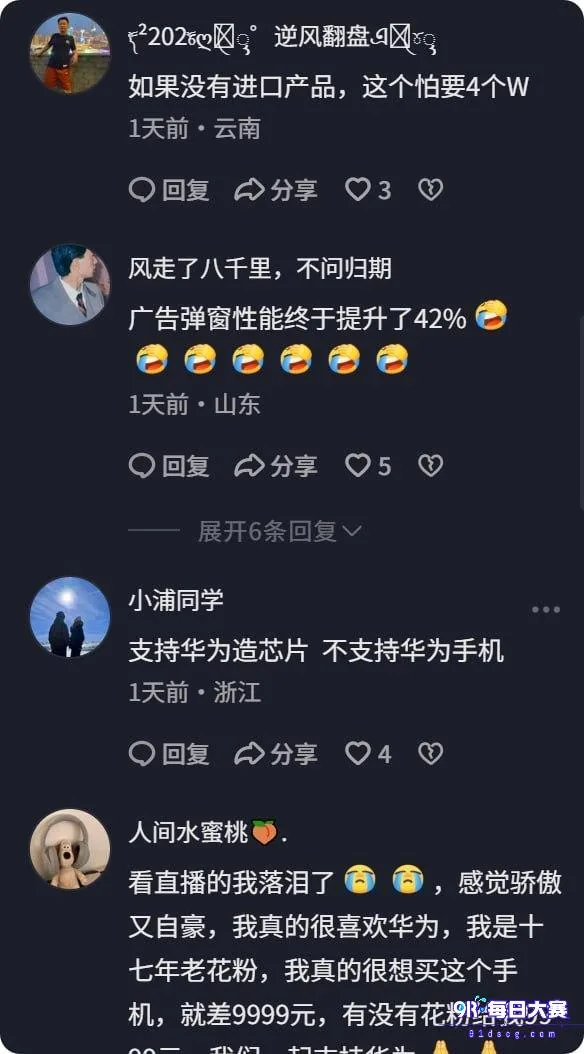
Task: Expand 展开6条回复
Action: coord(280,531)
